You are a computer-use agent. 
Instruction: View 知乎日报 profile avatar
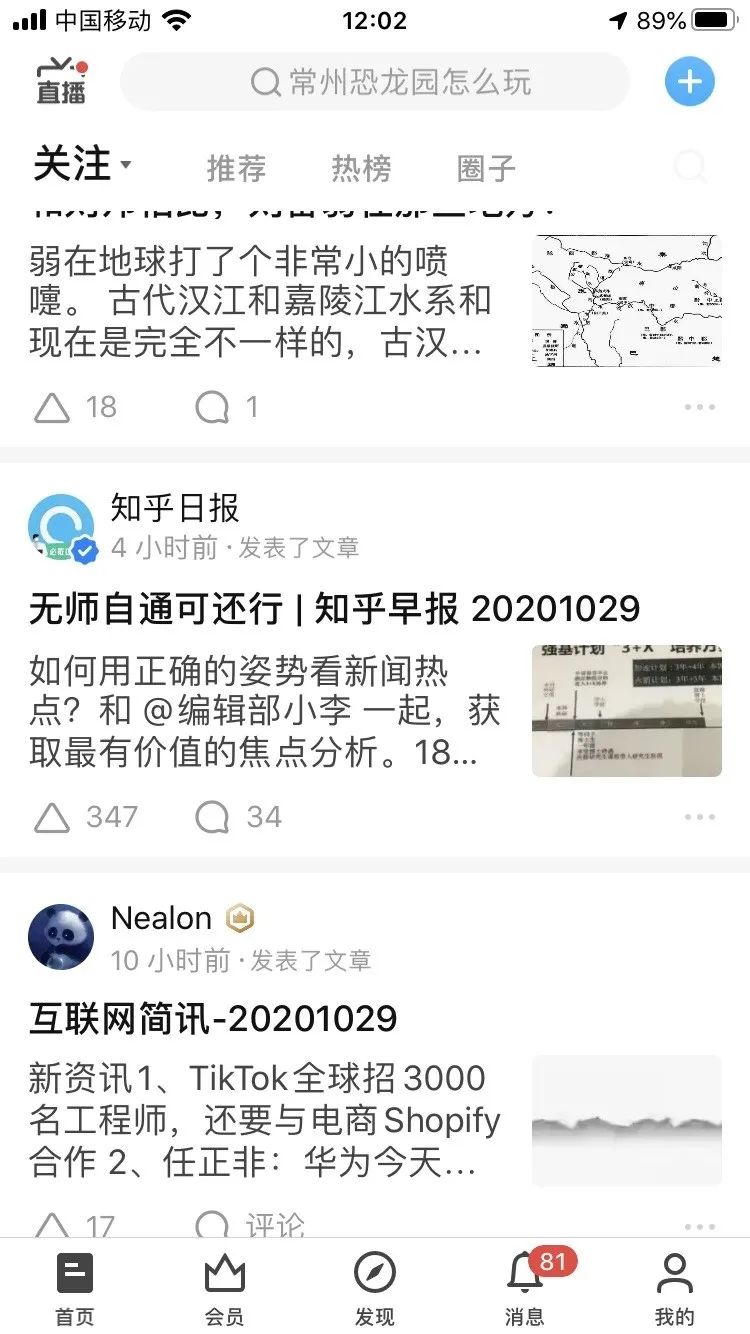[61, 528]
